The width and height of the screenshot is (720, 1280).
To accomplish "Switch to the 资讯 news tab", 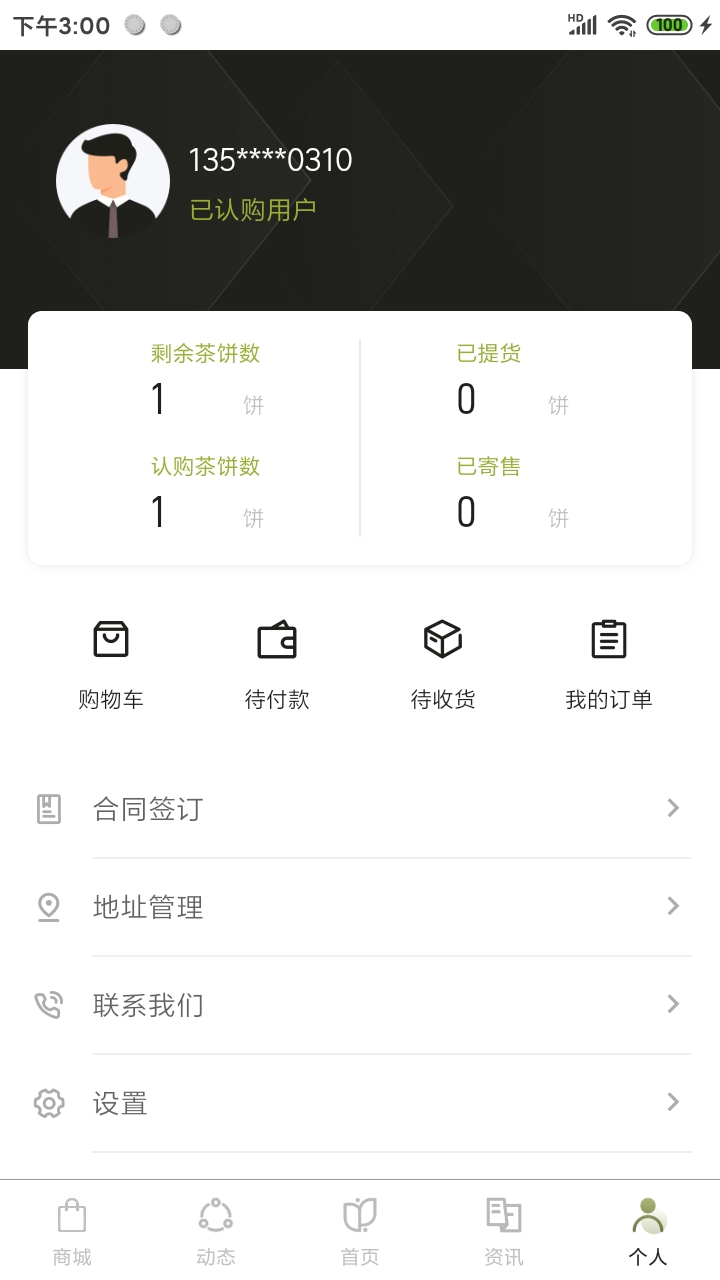I will 504,1232.
